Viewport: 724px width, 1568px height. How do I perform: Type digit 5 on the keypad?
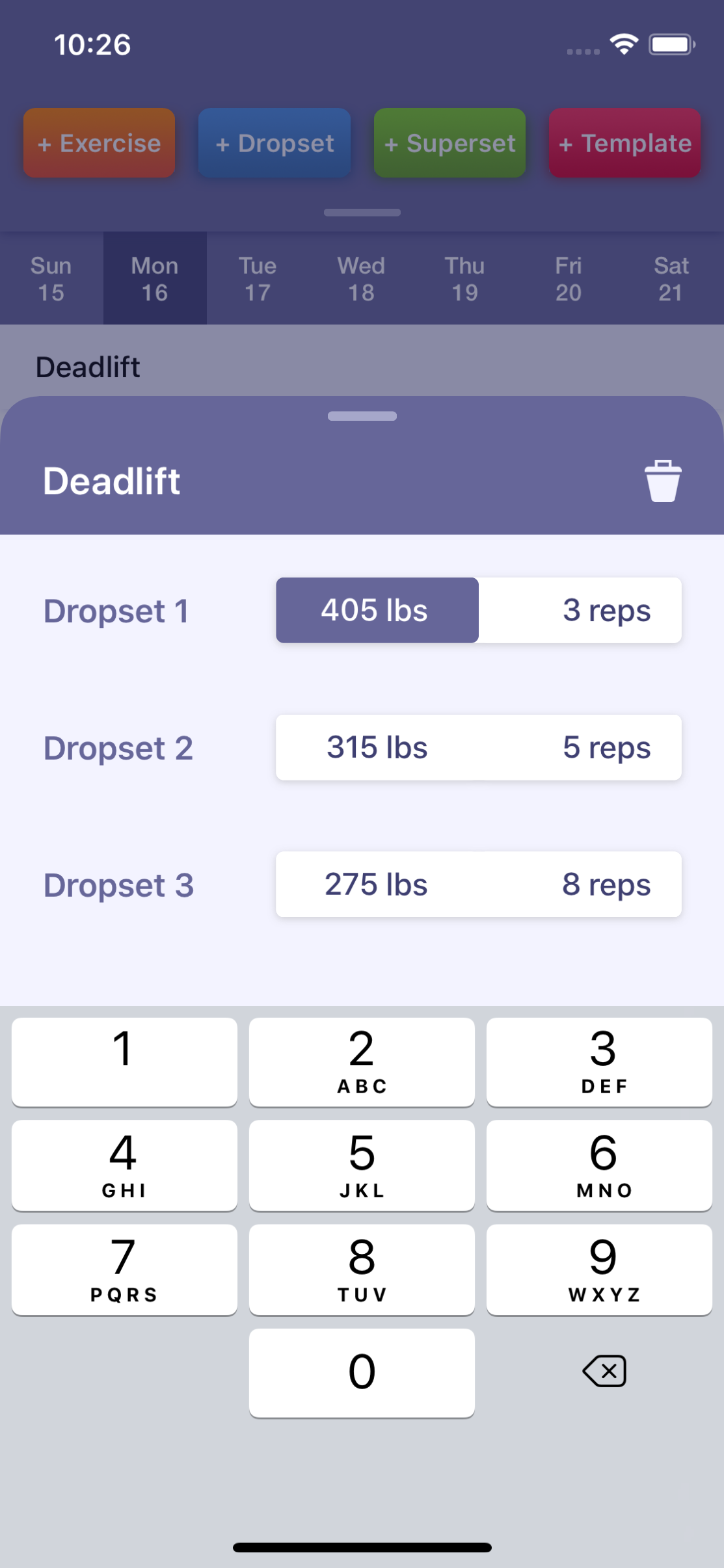[362, 1165]
